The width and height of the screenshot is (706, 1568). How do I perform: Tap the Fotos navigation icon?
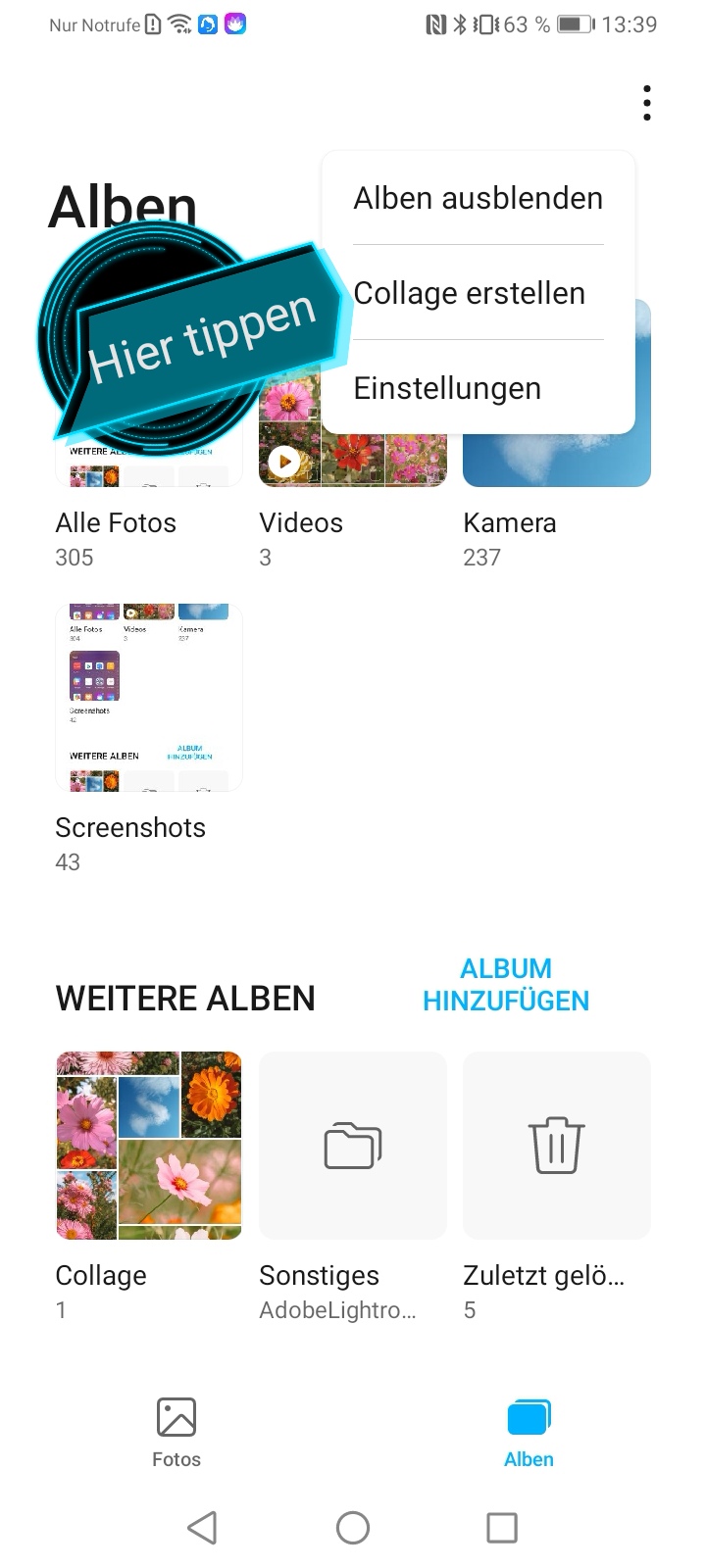[x=176, y=1415]
